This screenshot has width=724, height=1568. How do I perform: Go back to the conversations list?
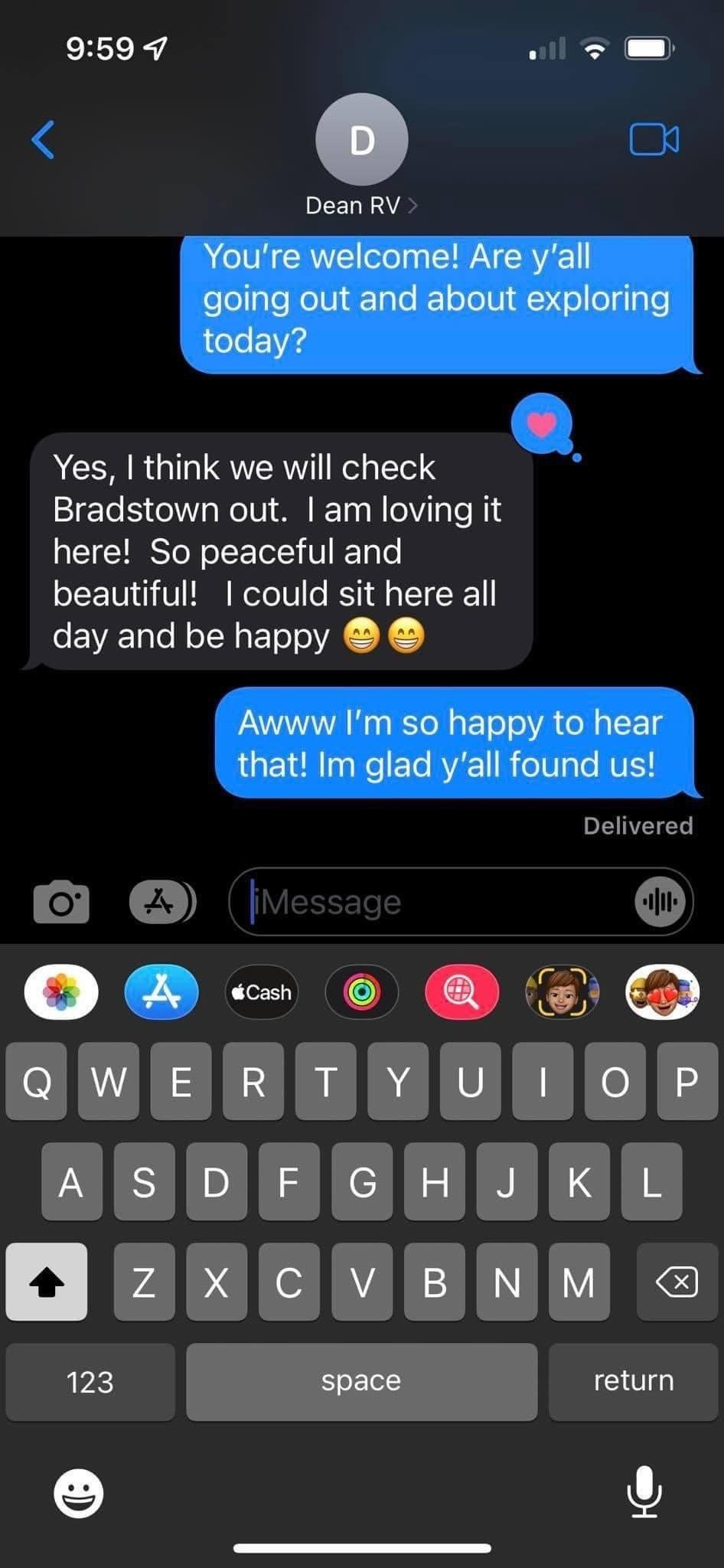(x=44, y=140)
